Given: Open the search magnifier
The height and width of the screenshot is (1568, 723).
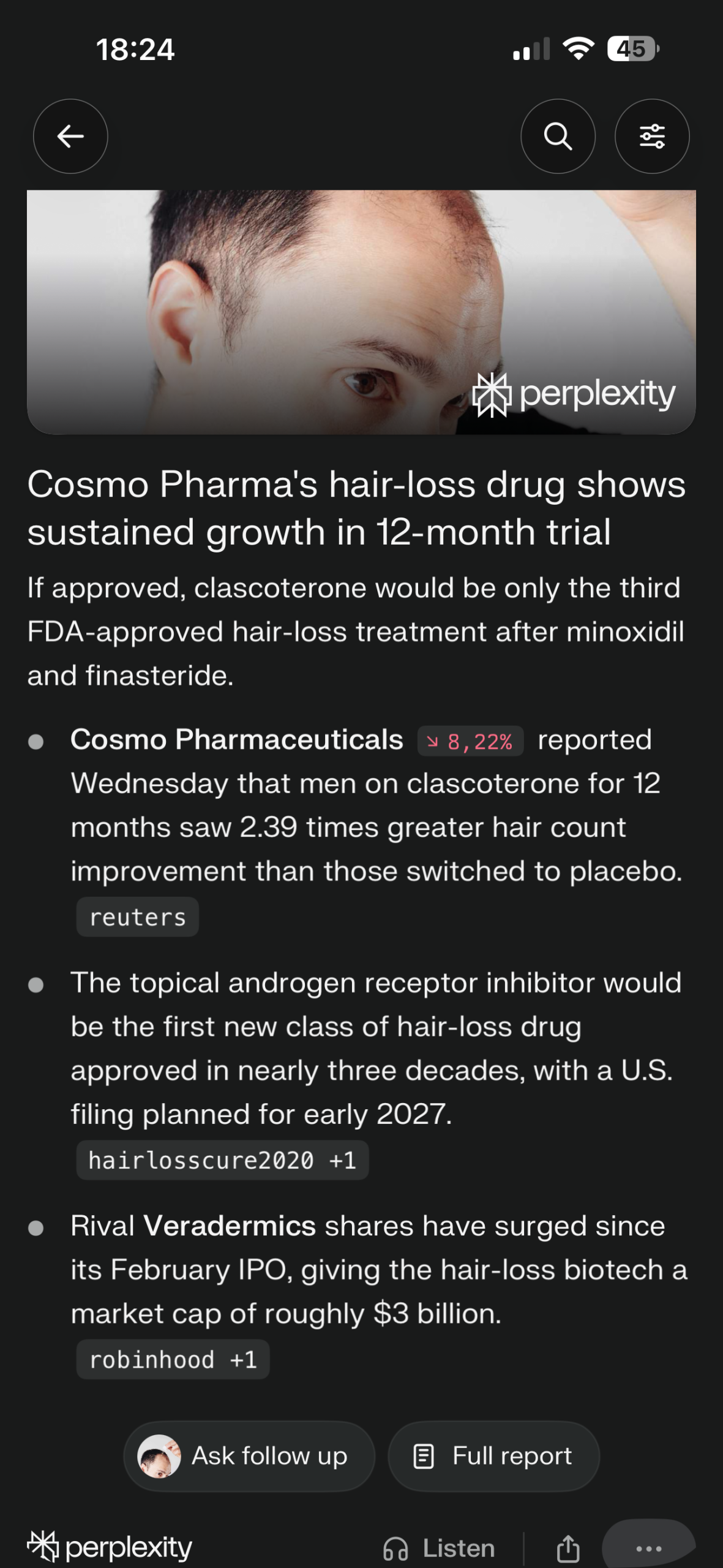Looking at the screenshot, I should pyautogui.click(x=558, y=136).
